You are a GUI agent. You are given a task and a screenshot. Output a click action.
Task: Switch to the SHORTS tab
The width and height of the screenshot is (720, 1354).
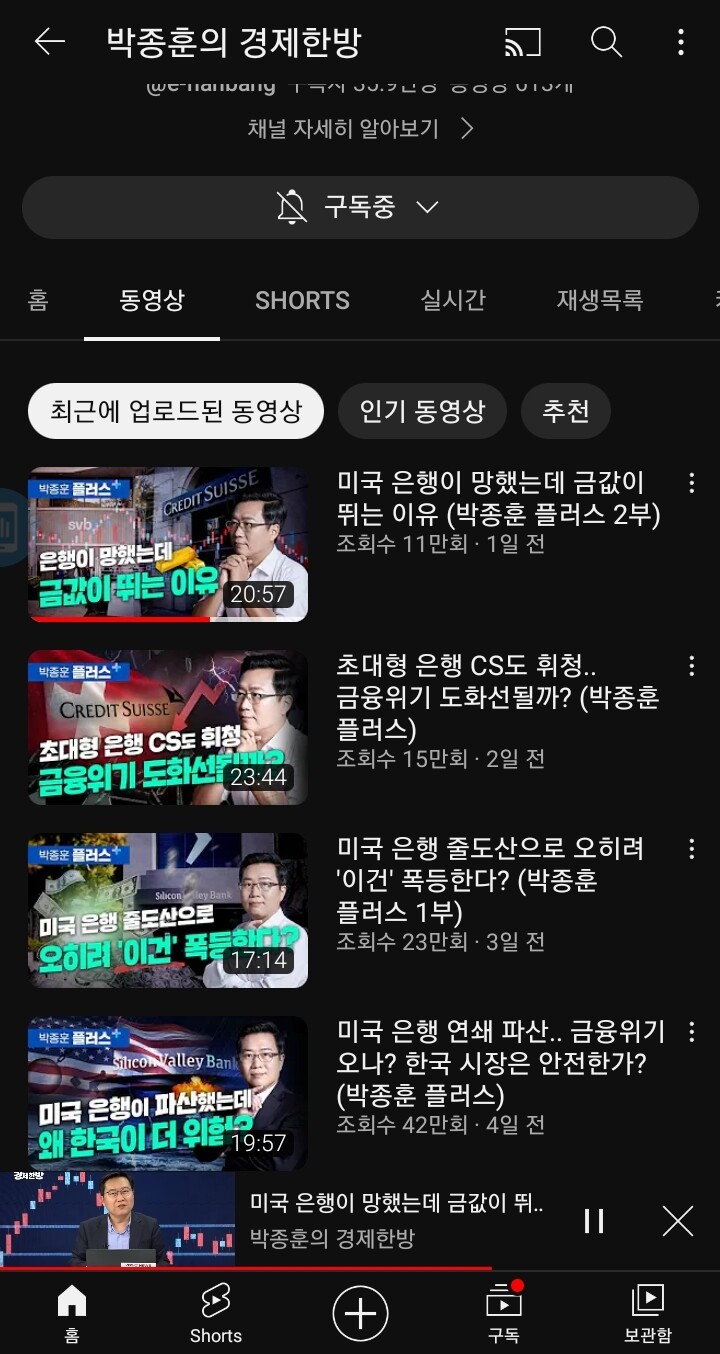pos(302,300)
